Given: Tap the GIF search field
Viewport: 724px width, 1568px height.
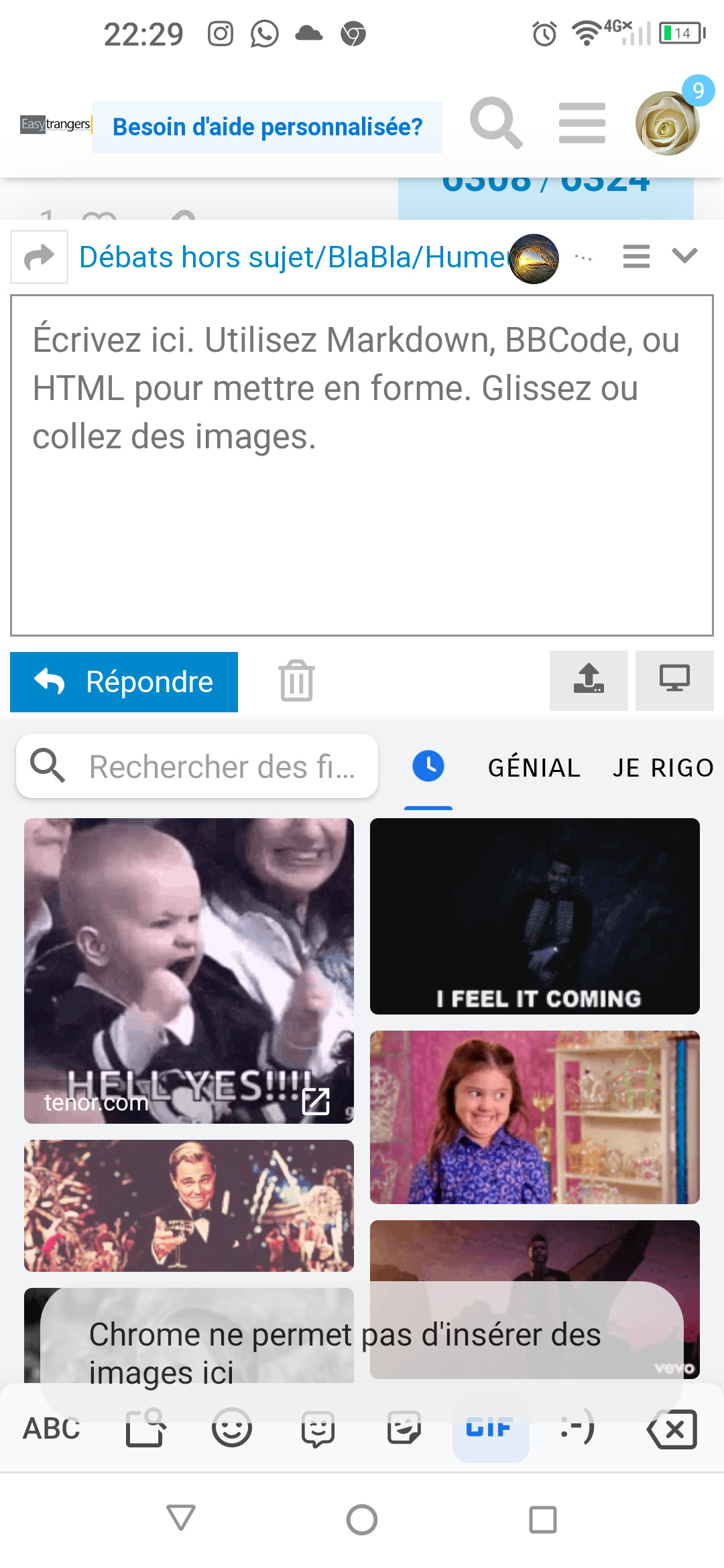Looking at the screenshot, I should click(x=197, y=766).
